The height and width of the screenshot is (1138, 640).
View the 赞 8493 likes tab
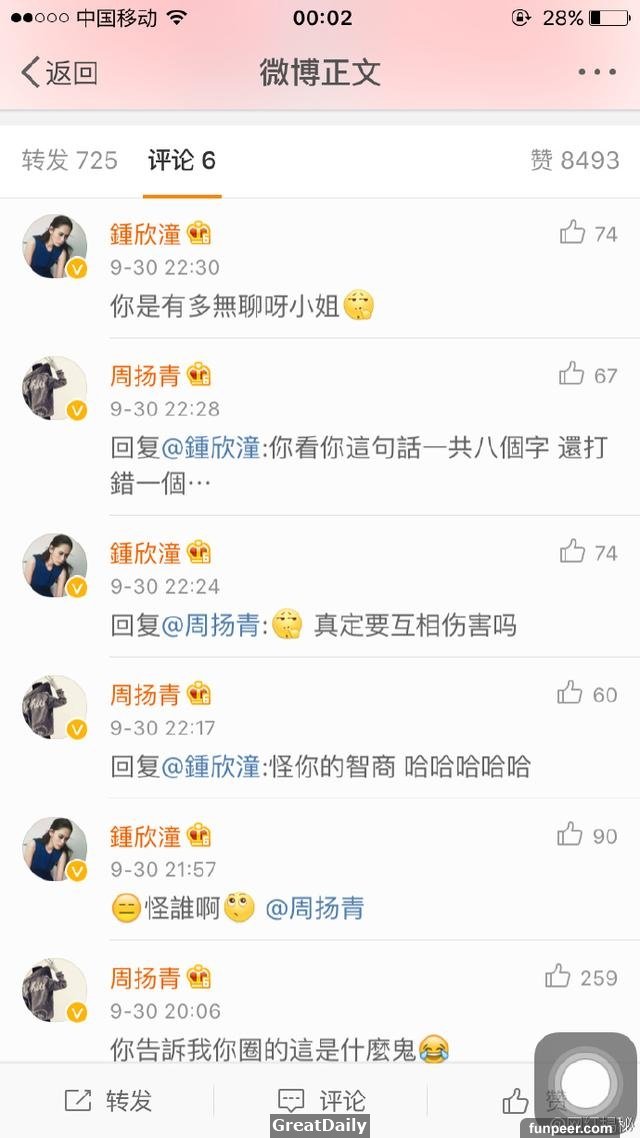[574, 160]
